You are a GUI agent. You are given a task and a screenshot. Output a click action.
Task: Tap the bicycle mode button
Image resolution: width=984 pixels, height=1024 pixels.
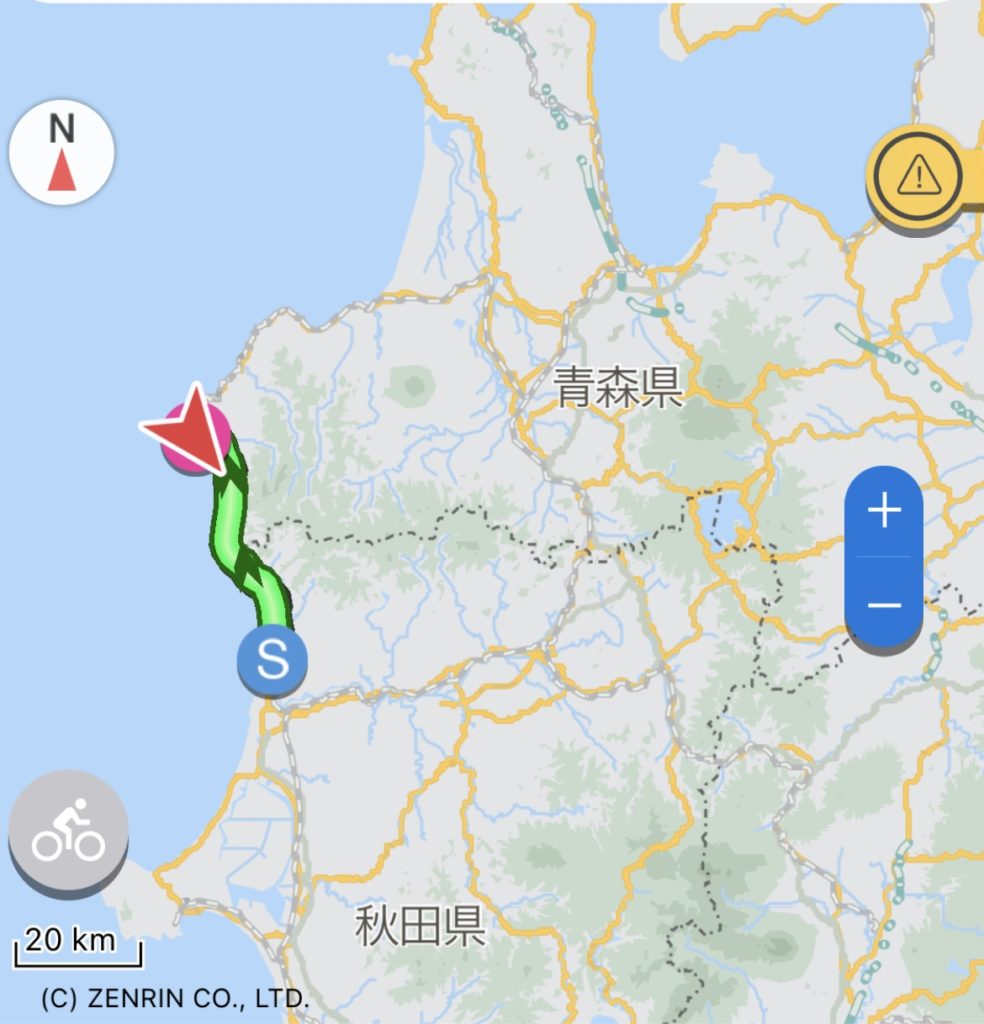[x=68, y=831]
